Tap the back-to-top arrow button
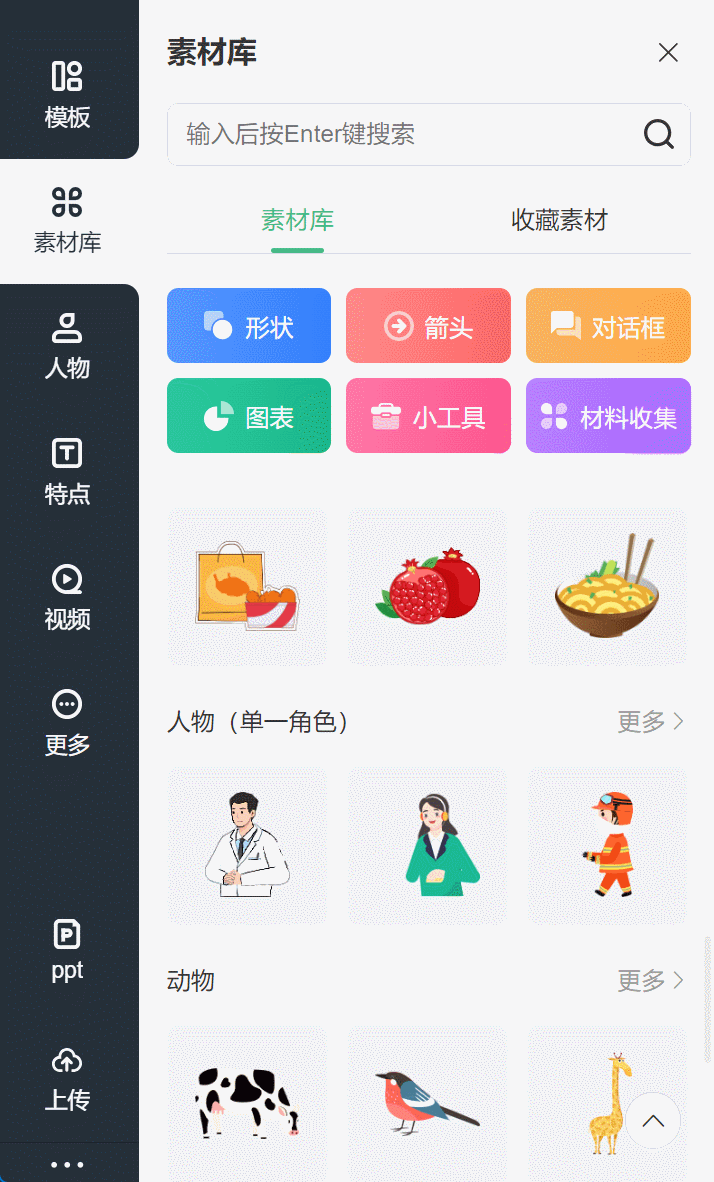 click(653, 1121)
